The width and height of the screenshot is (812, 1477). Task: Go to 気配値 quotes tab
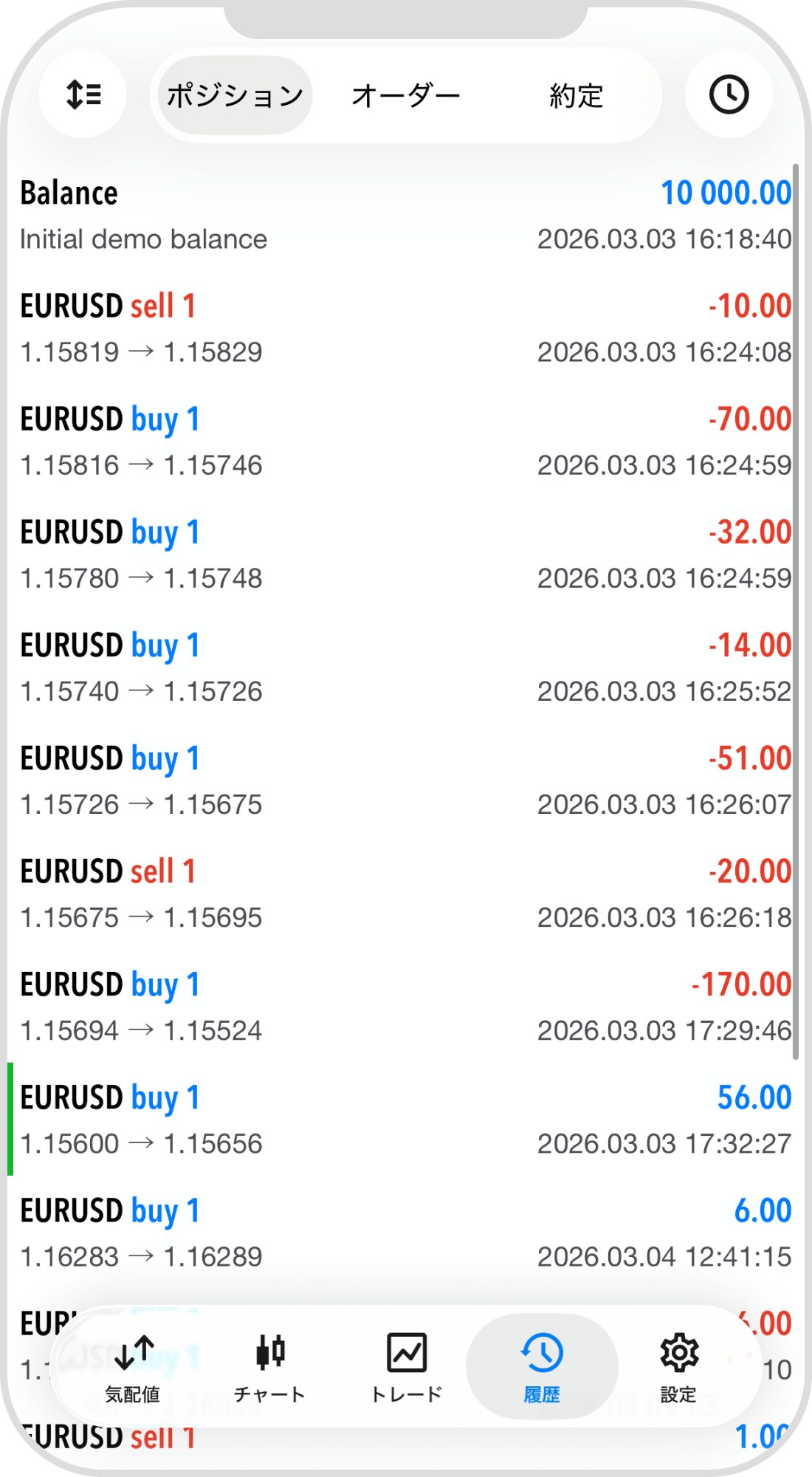[133, 1367]
